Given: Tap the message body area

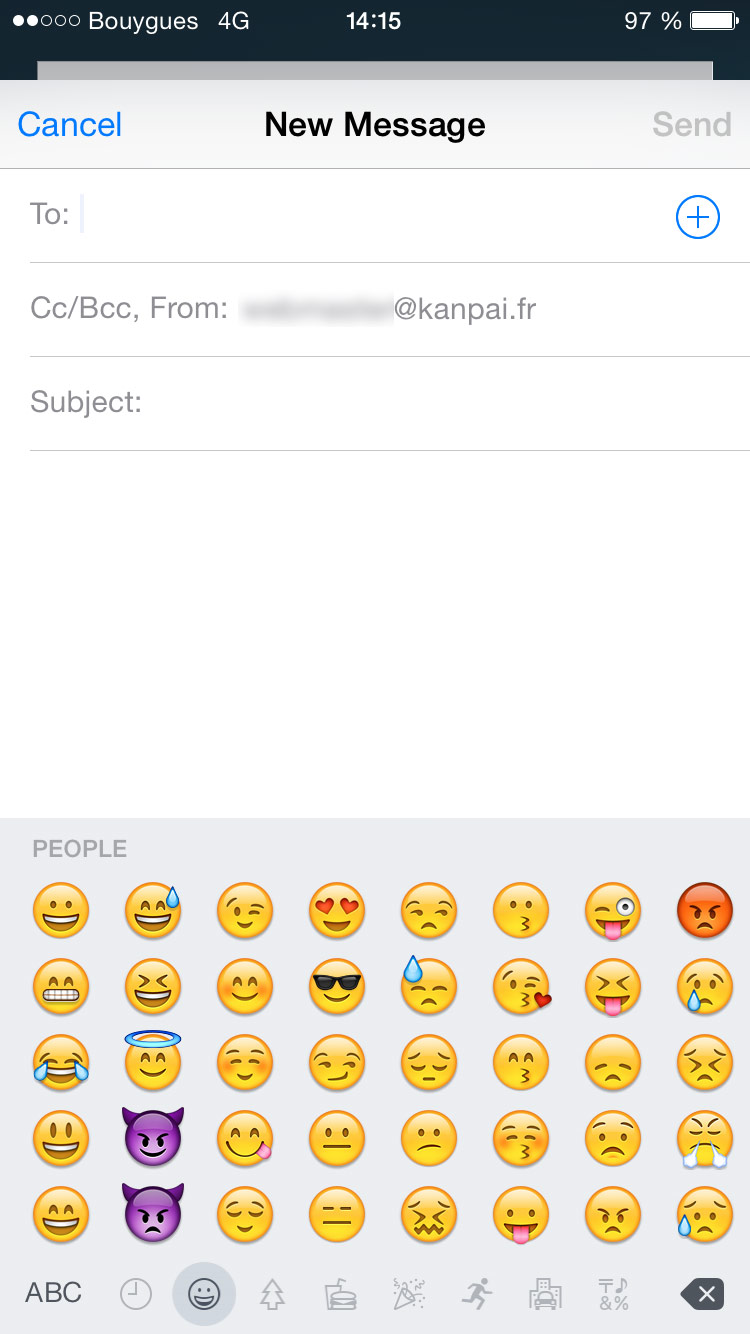Looking at the screenshot, I should (375, 634).
